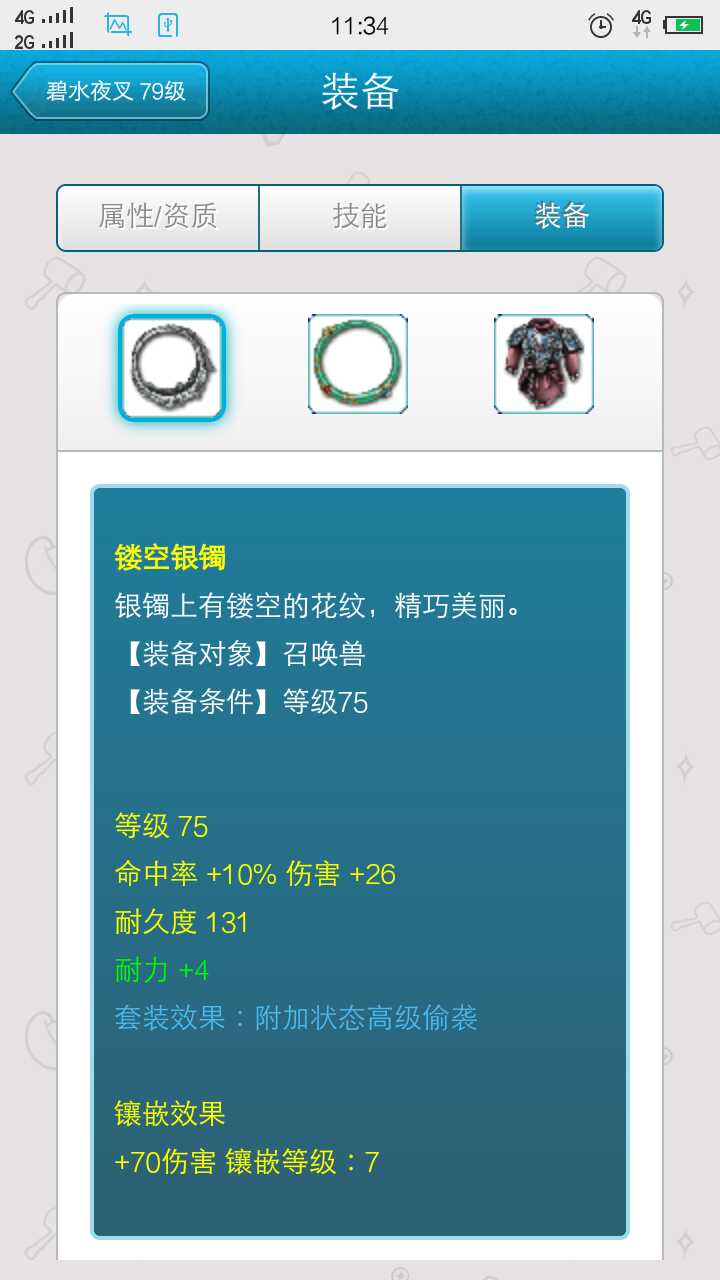The height and width of the screenshot is (1280, 720).
Task: Select the 装备 tab
Action: [x=561, y=217]
